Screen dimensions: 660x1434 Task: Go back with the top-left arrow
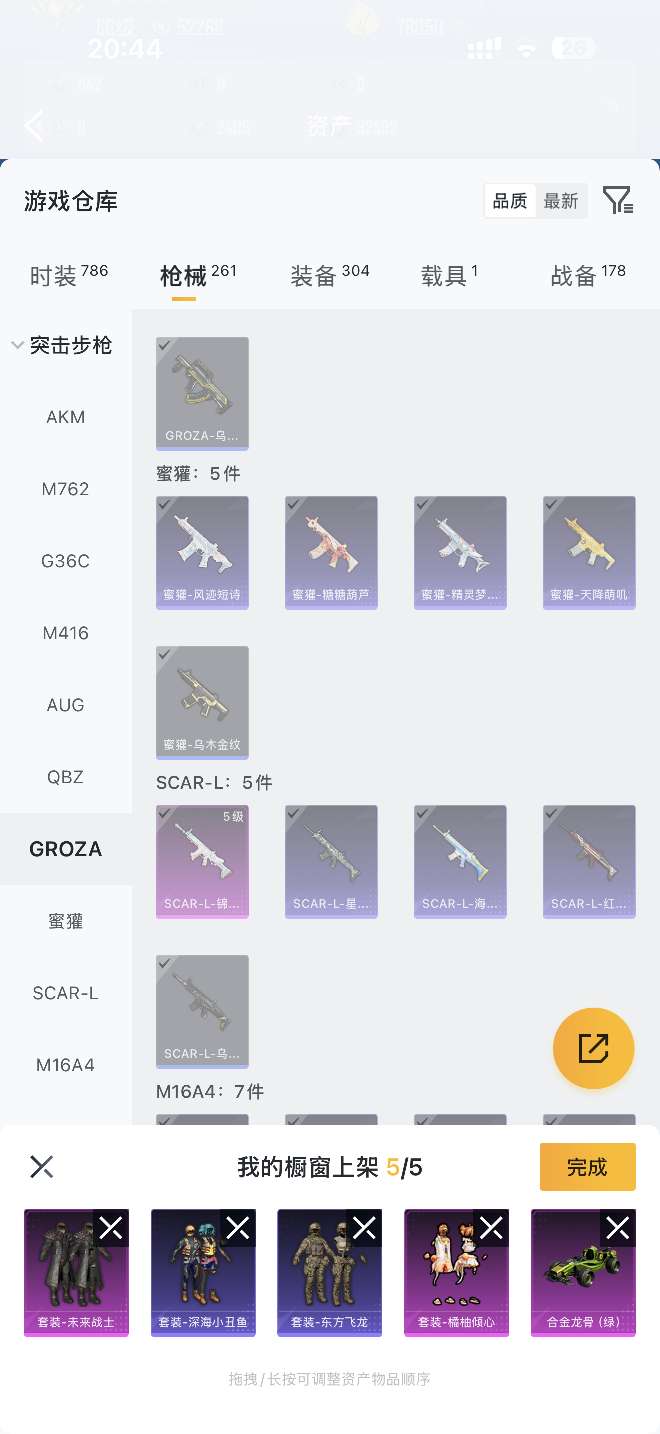click(x=34, y=126)
